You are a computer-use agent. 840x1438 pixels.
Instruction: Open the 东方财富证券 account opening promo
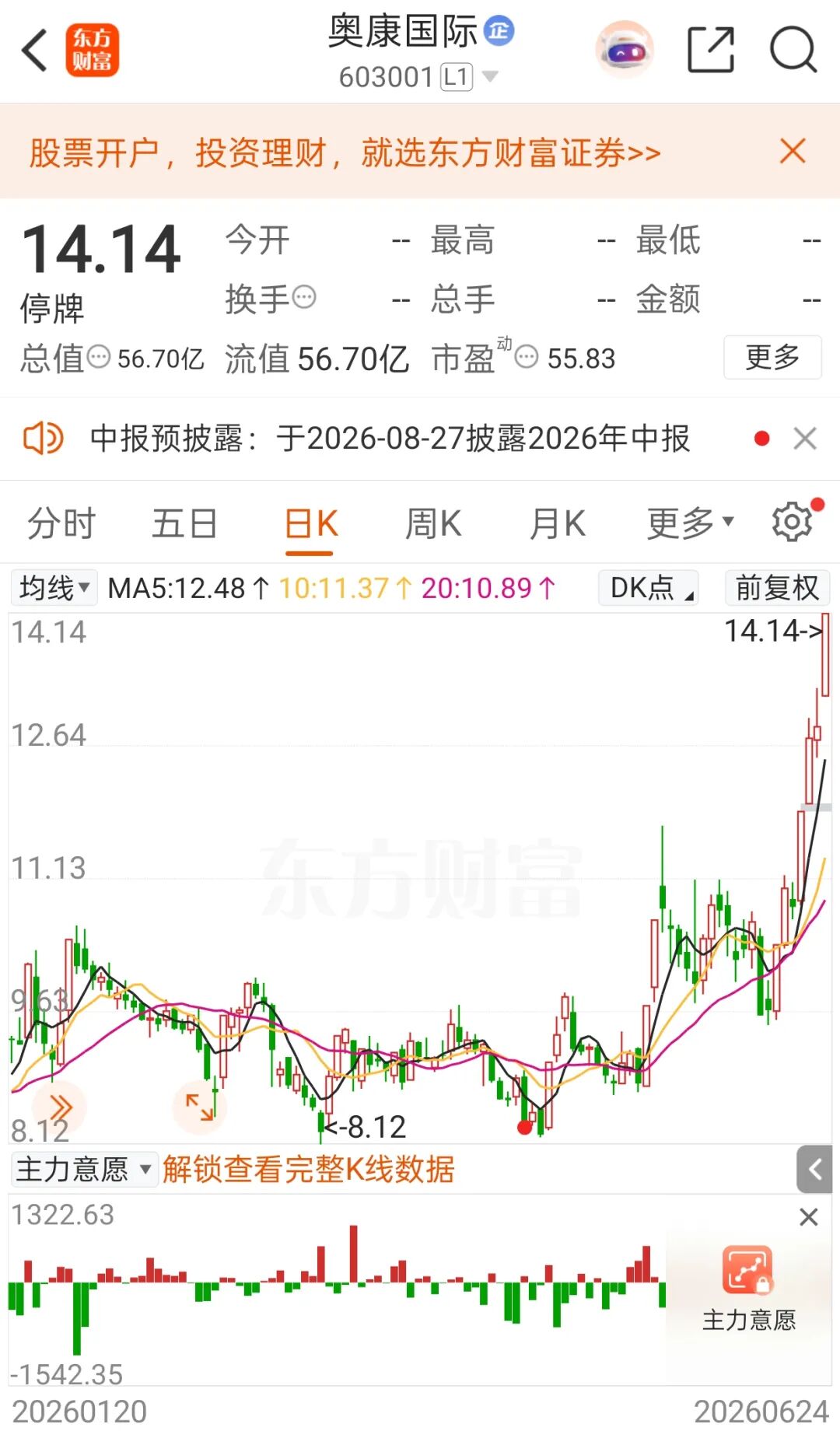345,152
